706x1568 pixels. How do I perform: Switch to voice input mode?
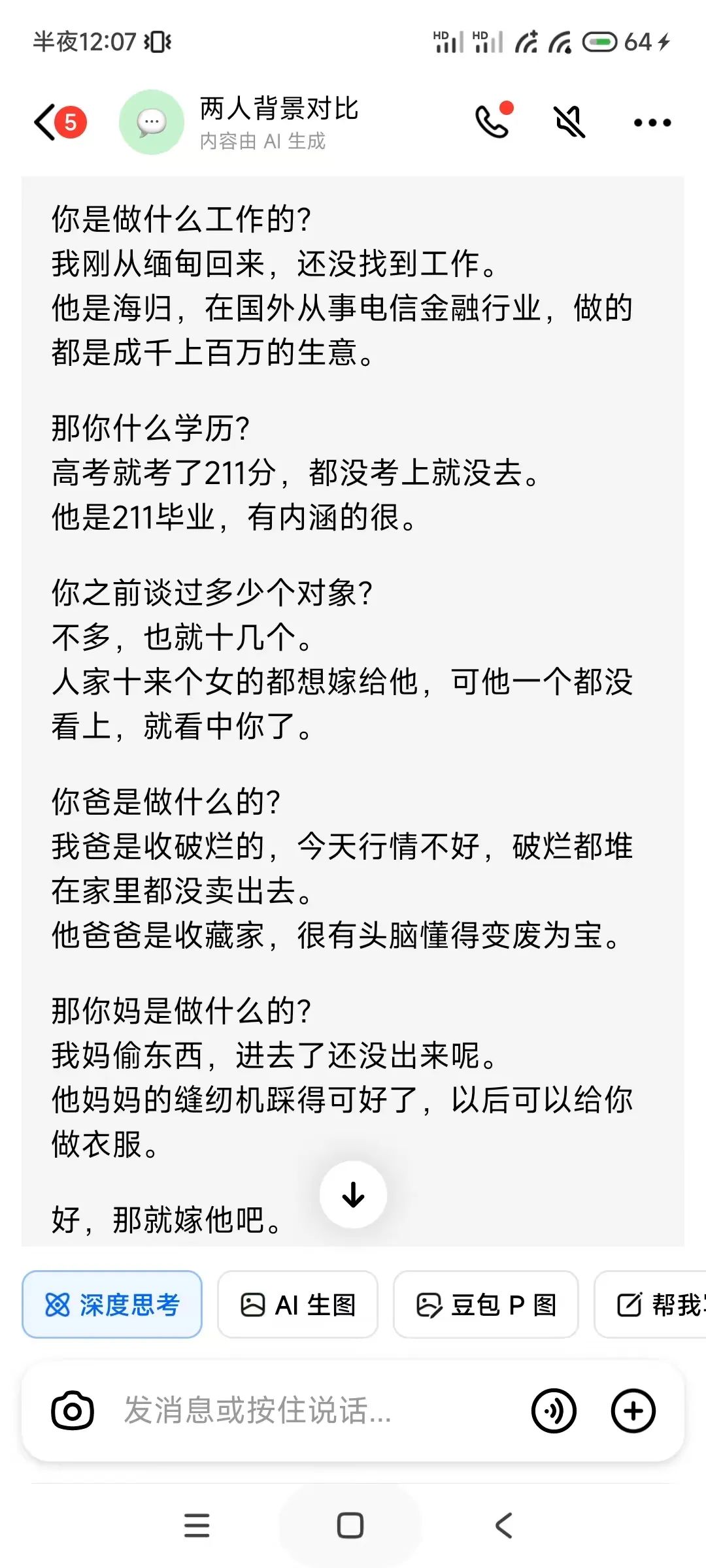[554, 1411]
